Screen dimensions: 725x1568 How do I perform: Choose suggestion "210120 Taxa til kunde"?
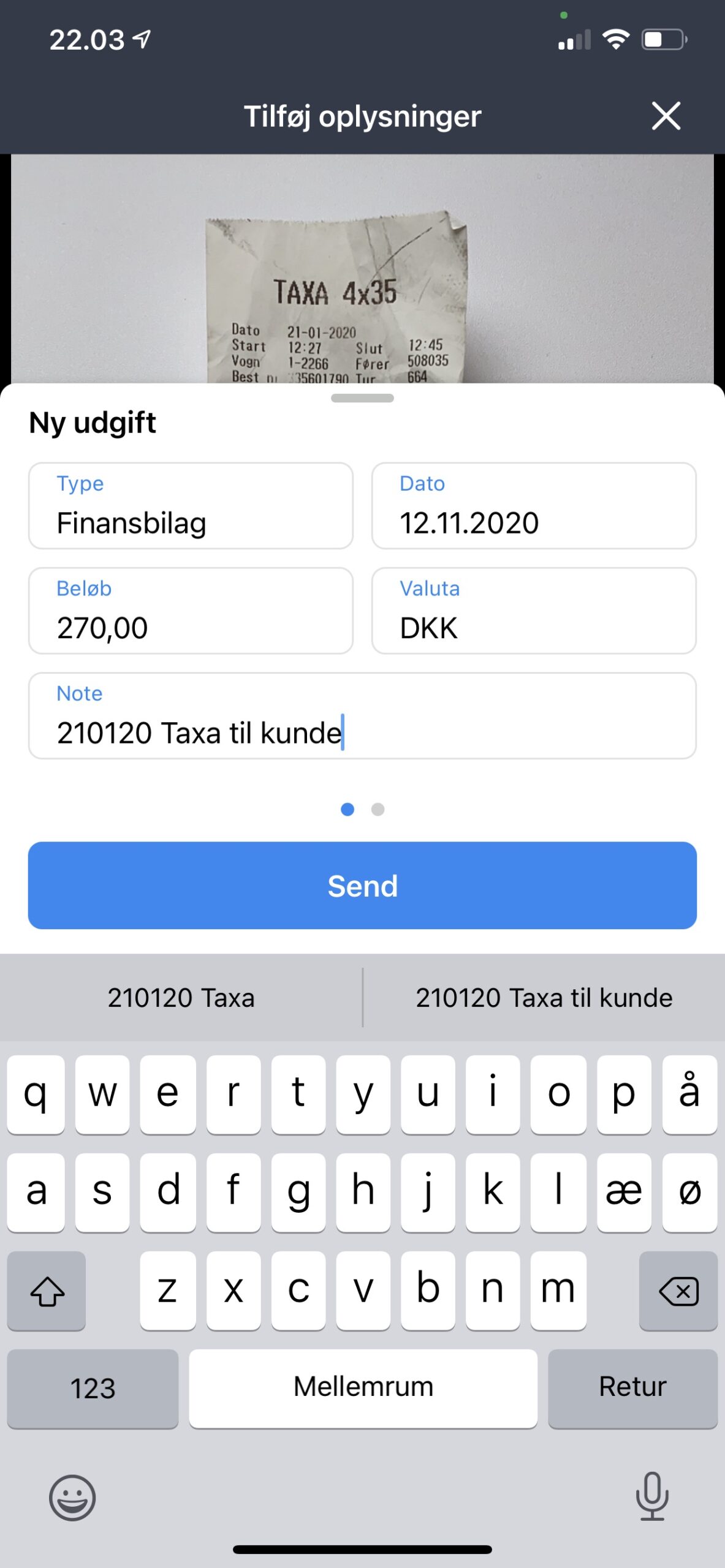click(x=544, y=998)
